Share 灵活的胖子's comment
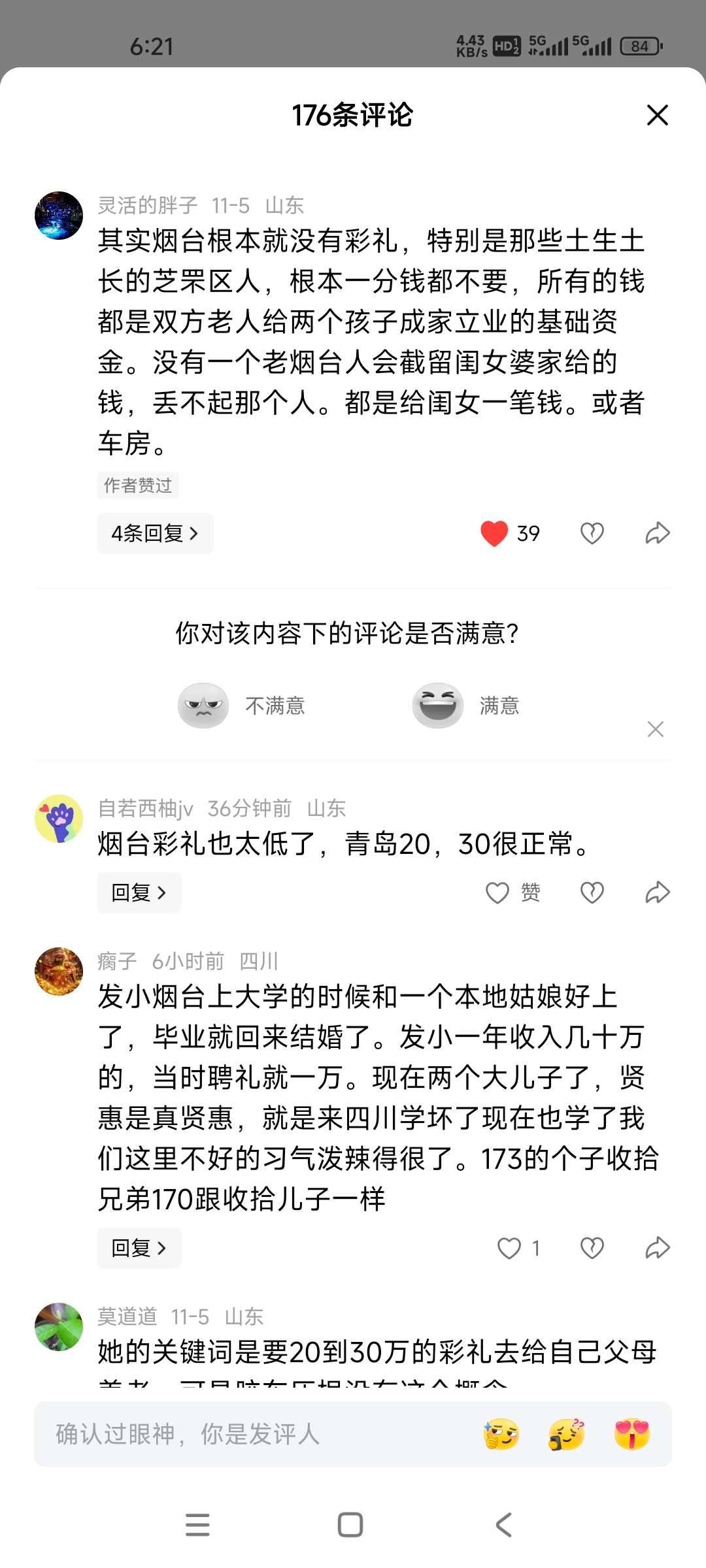This screenshot has height=1568, width=706. (657, 533)
